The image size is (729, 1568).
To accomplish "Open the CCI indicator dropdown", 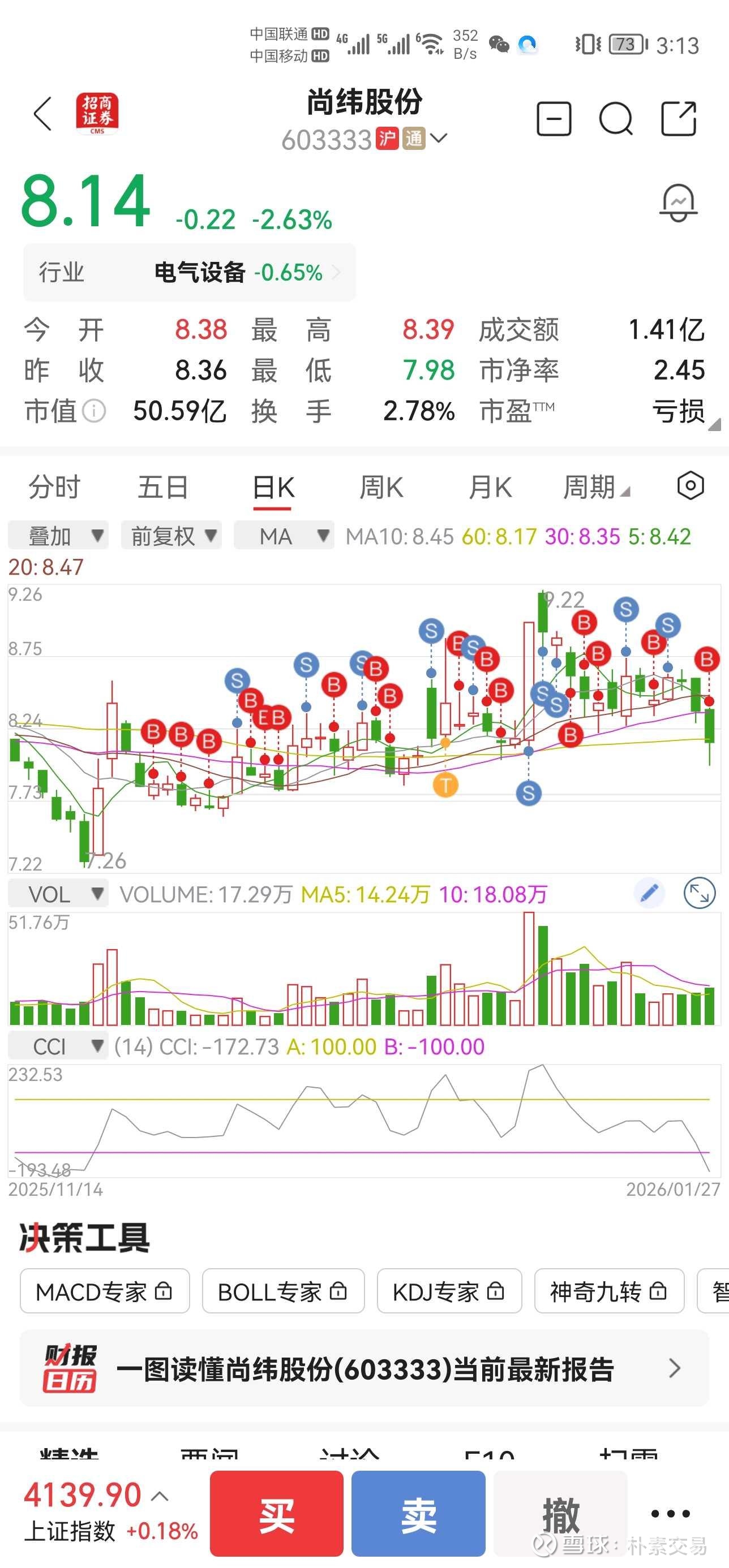I will pos(58,1046).
